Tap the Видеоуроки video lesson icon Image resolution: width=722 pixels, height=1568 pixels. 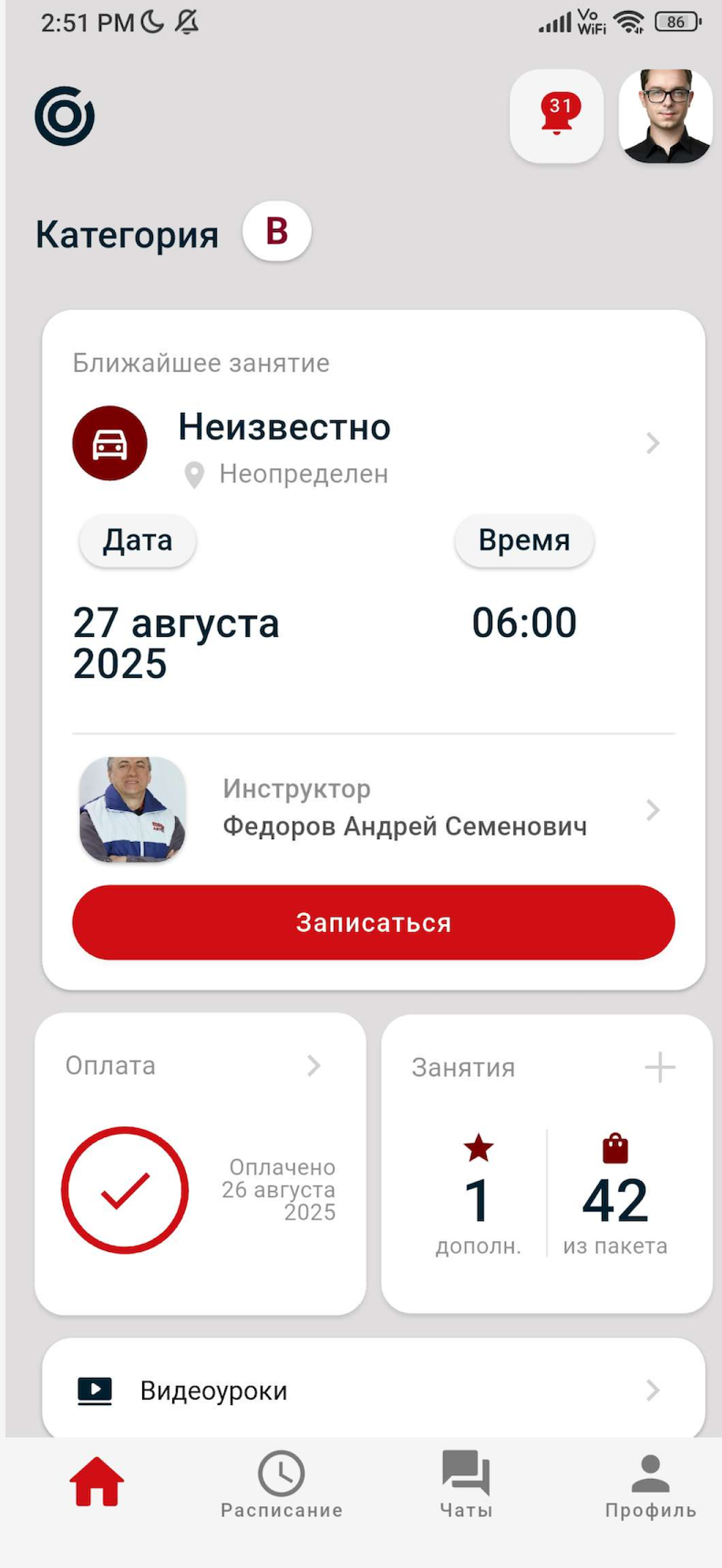95,1390
